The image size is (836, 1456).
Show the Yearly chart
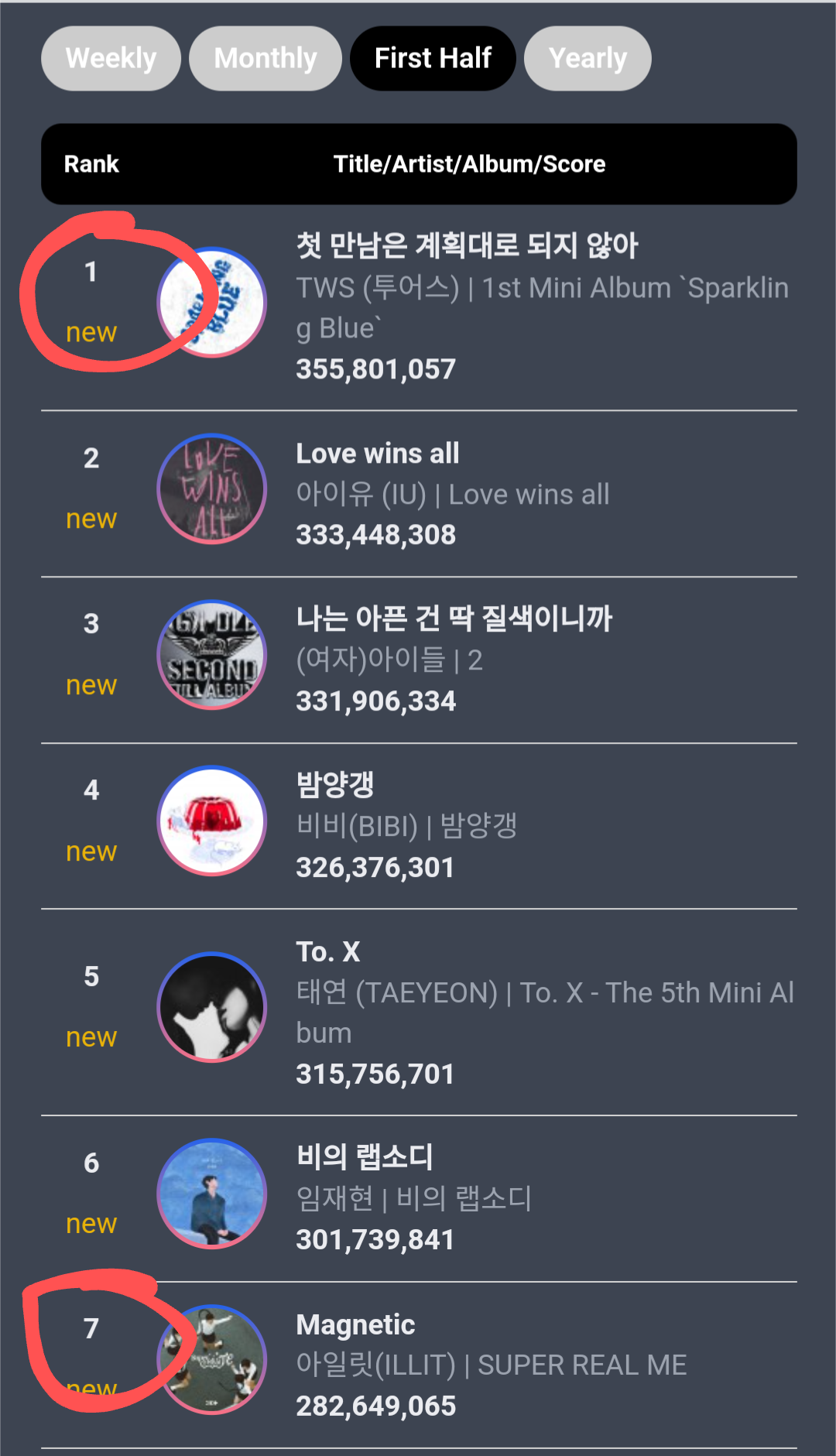tap(588, 59)
